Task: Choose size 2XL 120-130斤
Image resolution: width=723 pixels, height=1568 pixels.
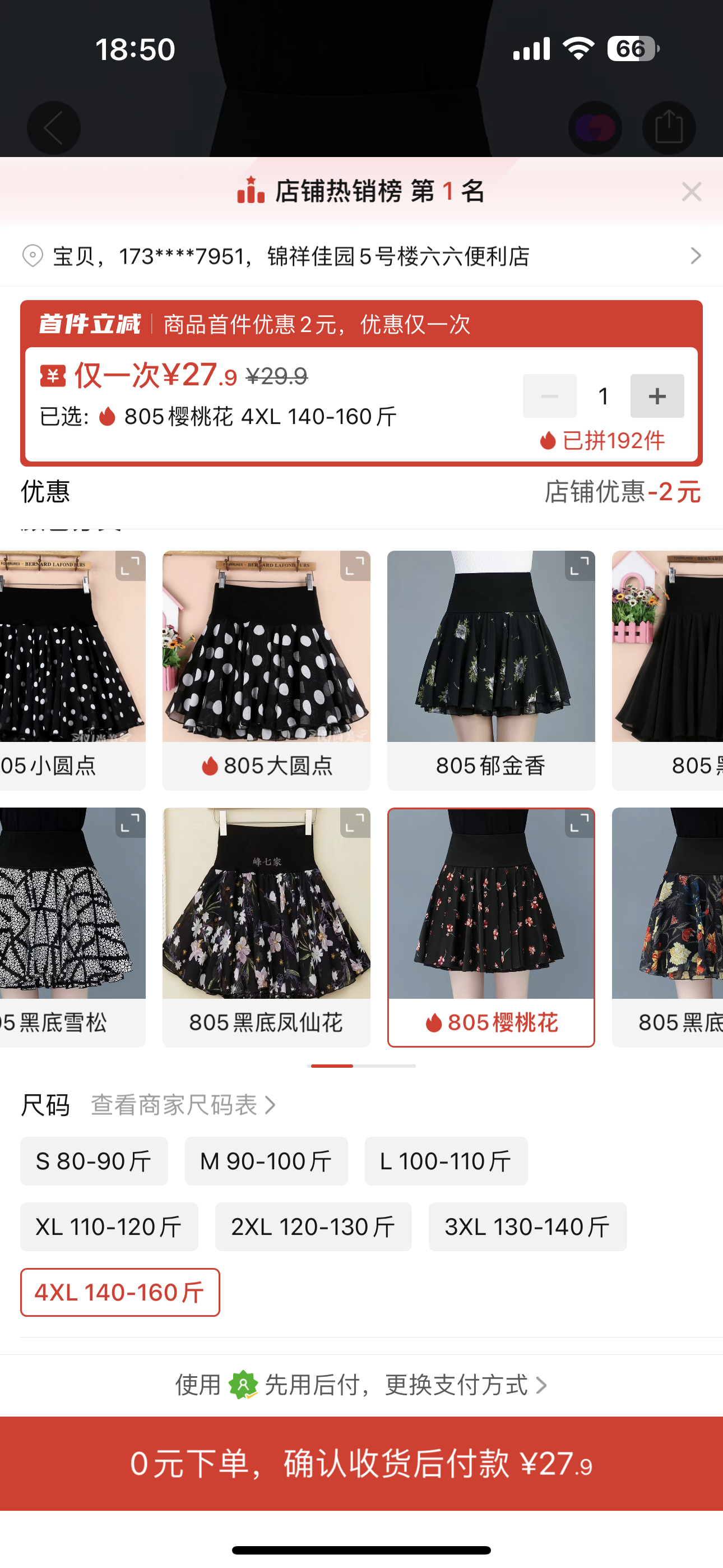Action: [313, 1227]
